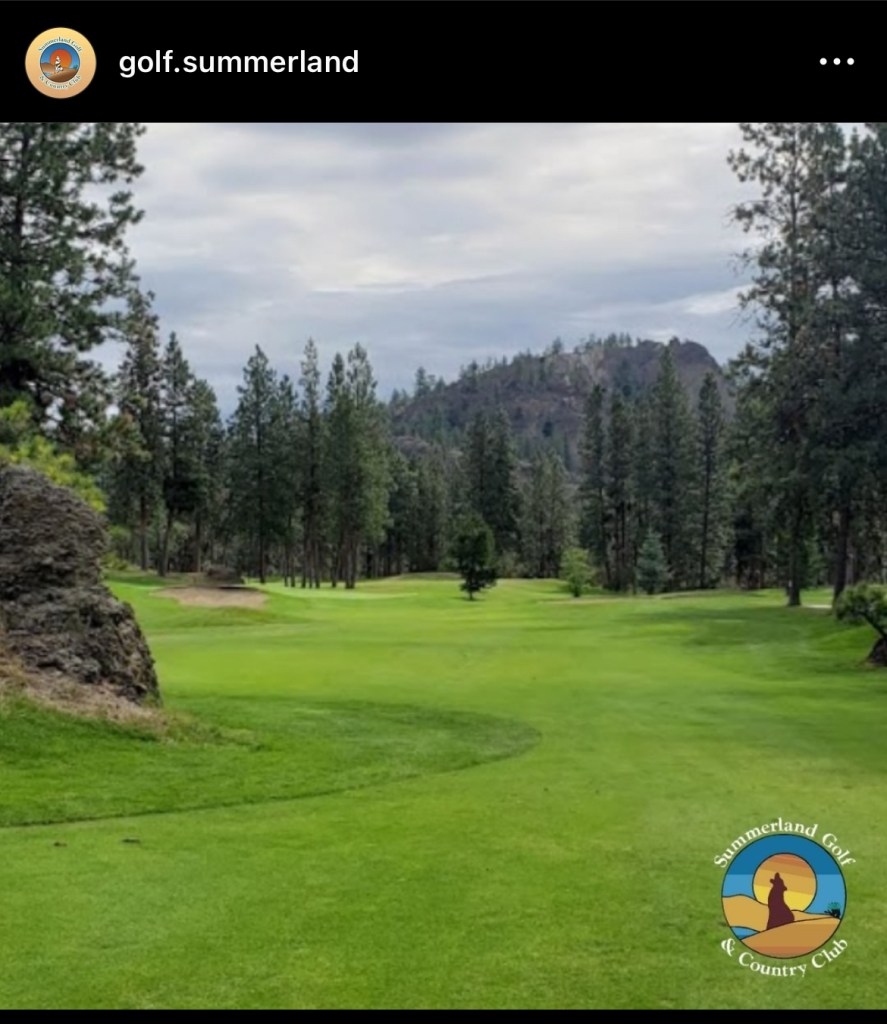Image resolution: width=887 pixels, height=1024 pixels.
Task: Tap the golf.summerland username
Action: (x=238, y=62)
